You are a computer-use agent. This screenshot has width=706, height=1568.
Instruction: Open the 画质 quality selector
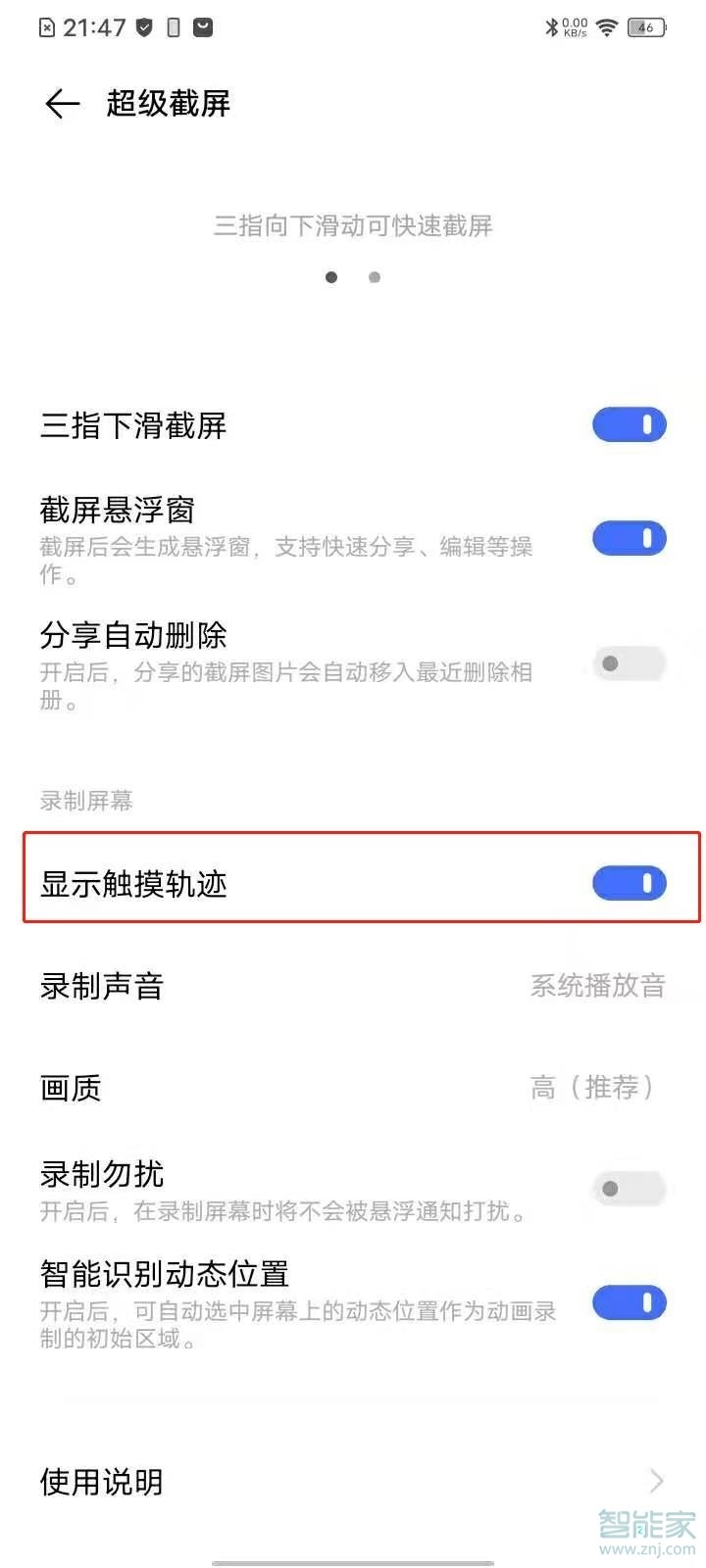(x=353, y=1086)
